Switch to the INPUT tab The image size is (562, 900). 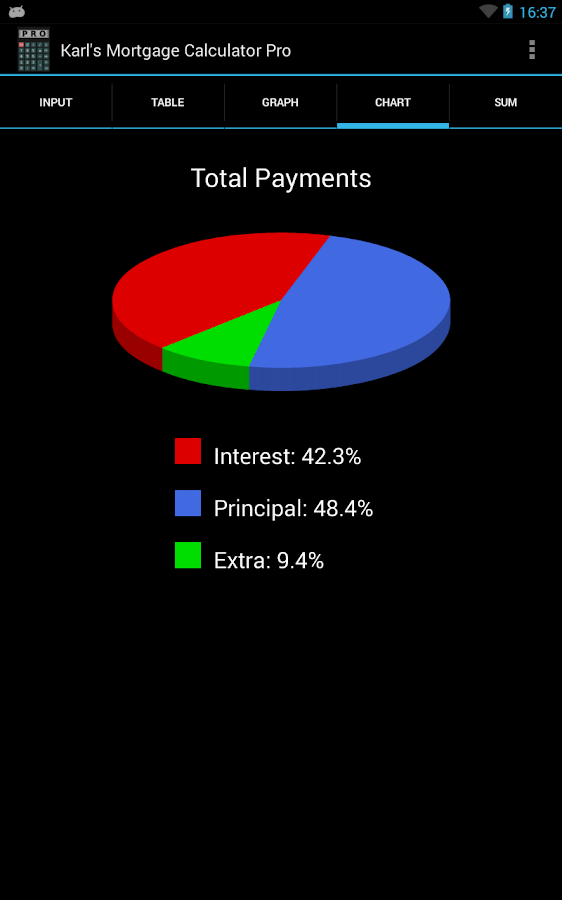[56, 102]
